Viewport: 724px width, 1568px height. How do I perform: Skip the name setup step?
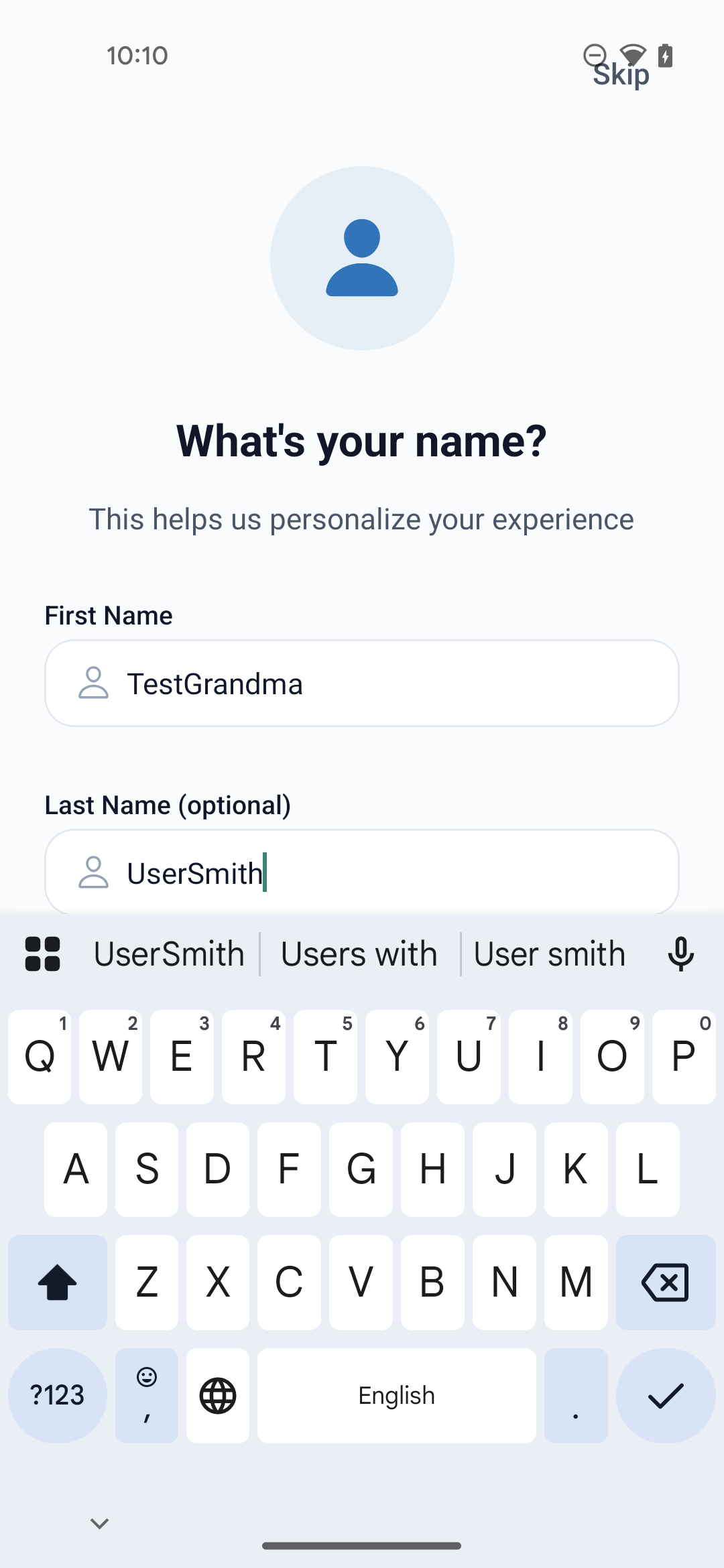pyautogui.click(x=621, y=74)
